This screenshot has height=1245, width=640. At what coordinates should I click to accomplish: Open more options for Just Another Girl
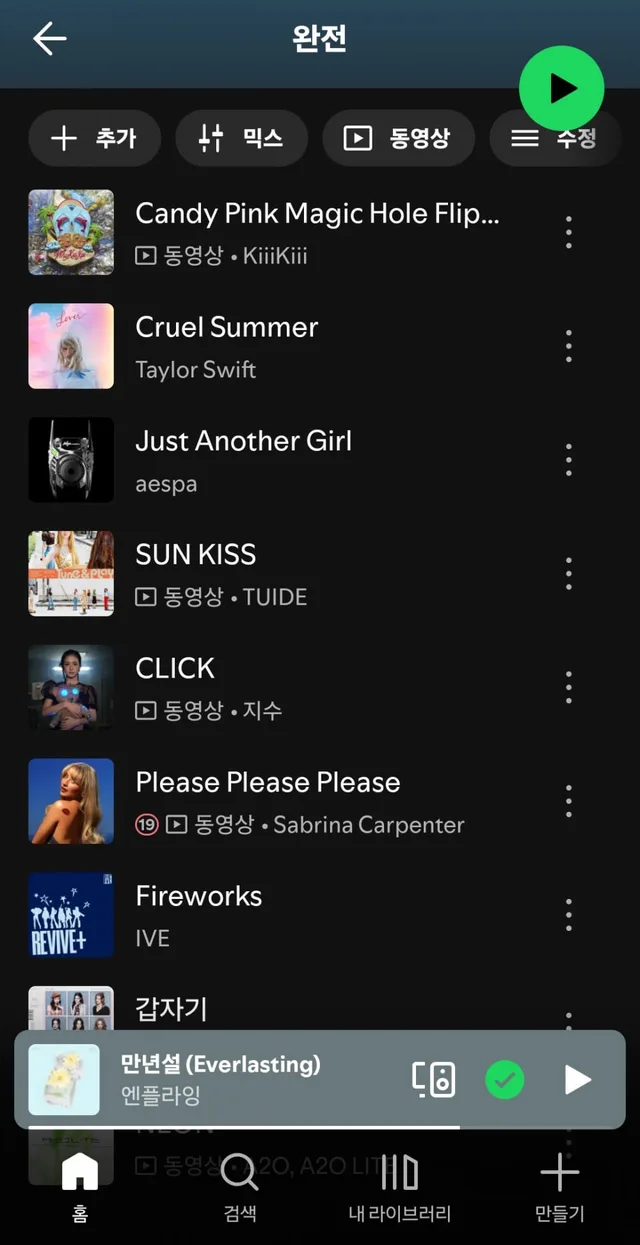click(569, 460)
